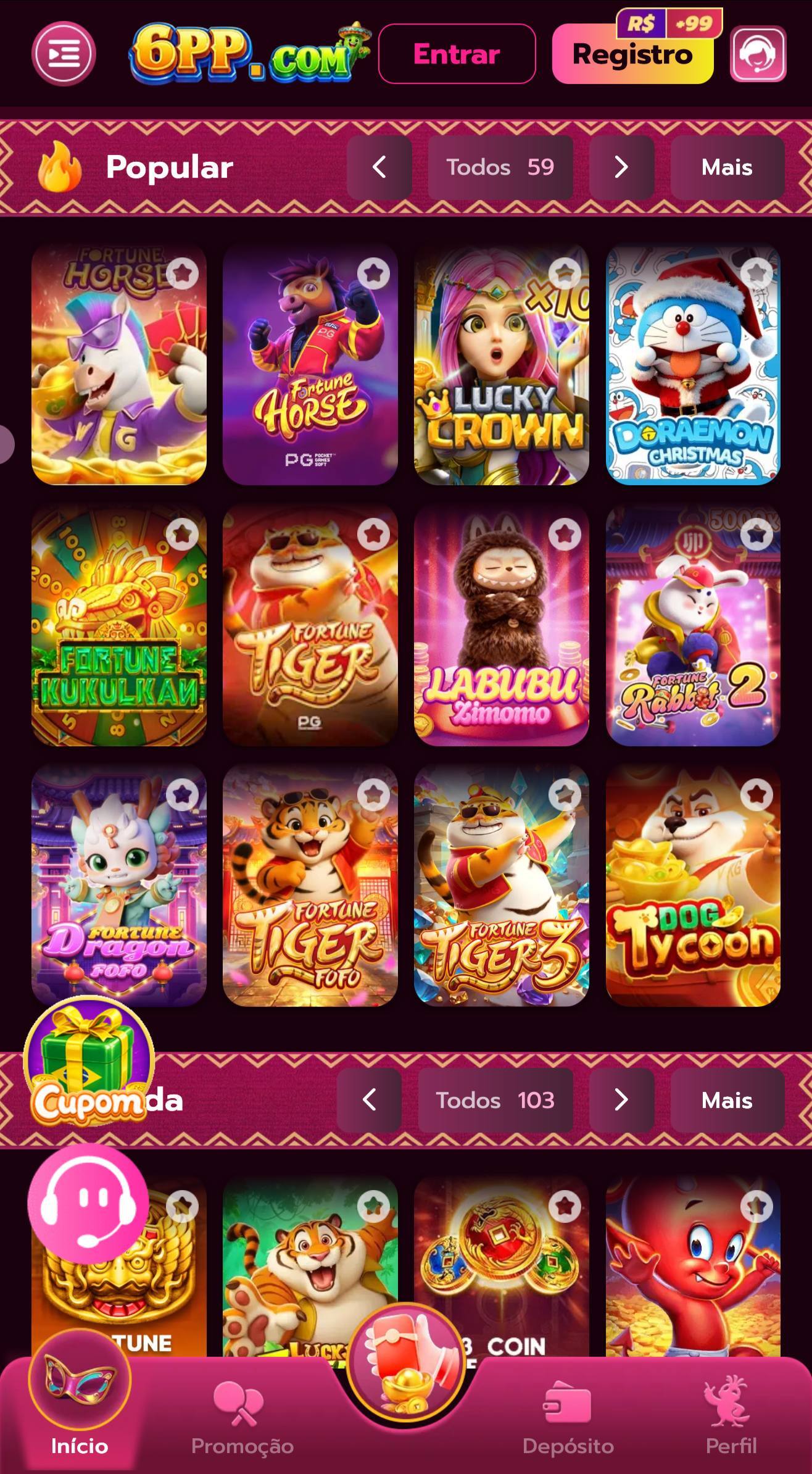Open the floating pink chat support bubble
The width and height of the screenshot is (812, 1474).
tap(88, 1204)
